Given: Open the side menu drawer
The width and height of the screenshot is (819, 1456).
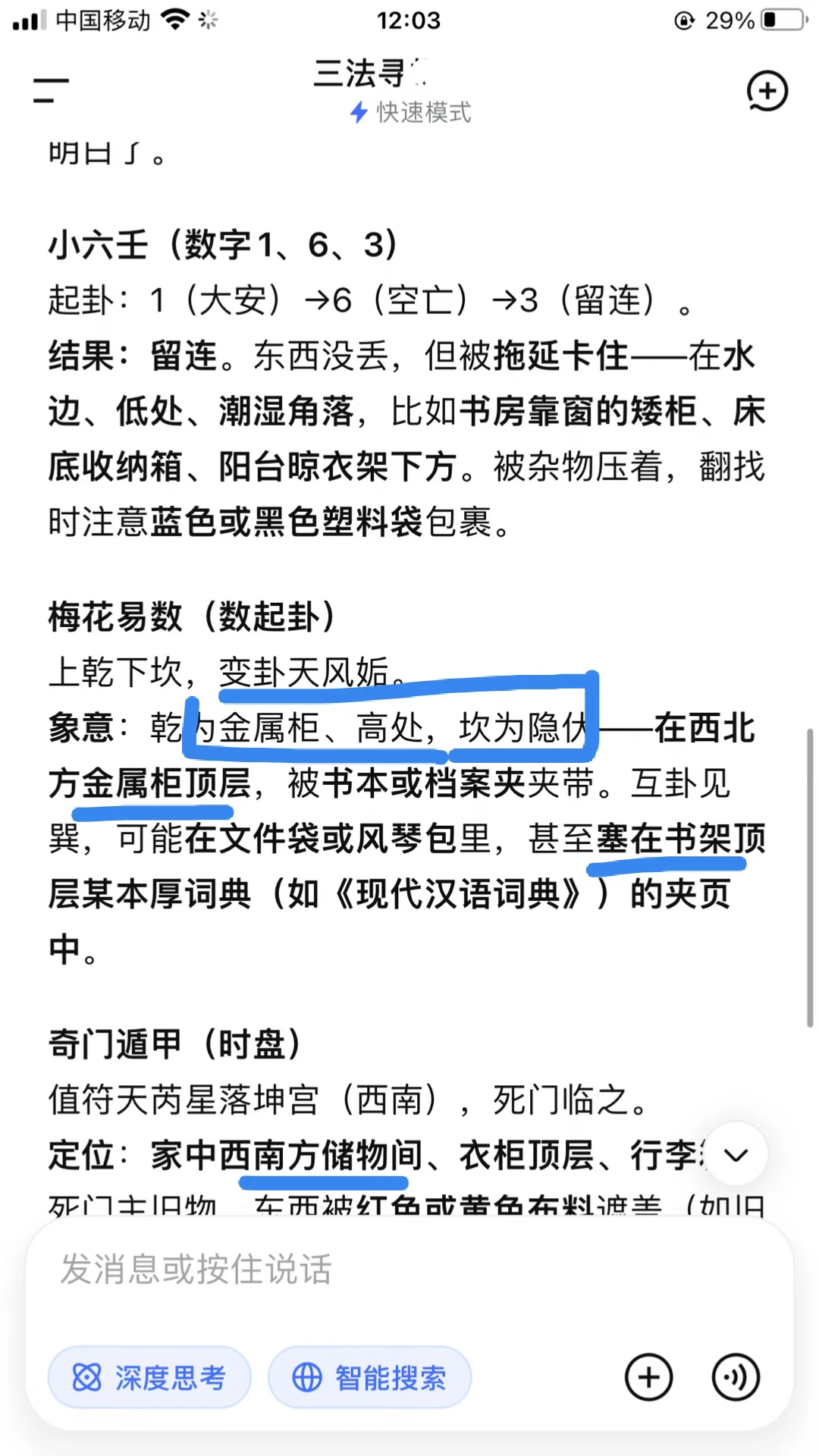Looking at the screenshot, I should 51,90.
